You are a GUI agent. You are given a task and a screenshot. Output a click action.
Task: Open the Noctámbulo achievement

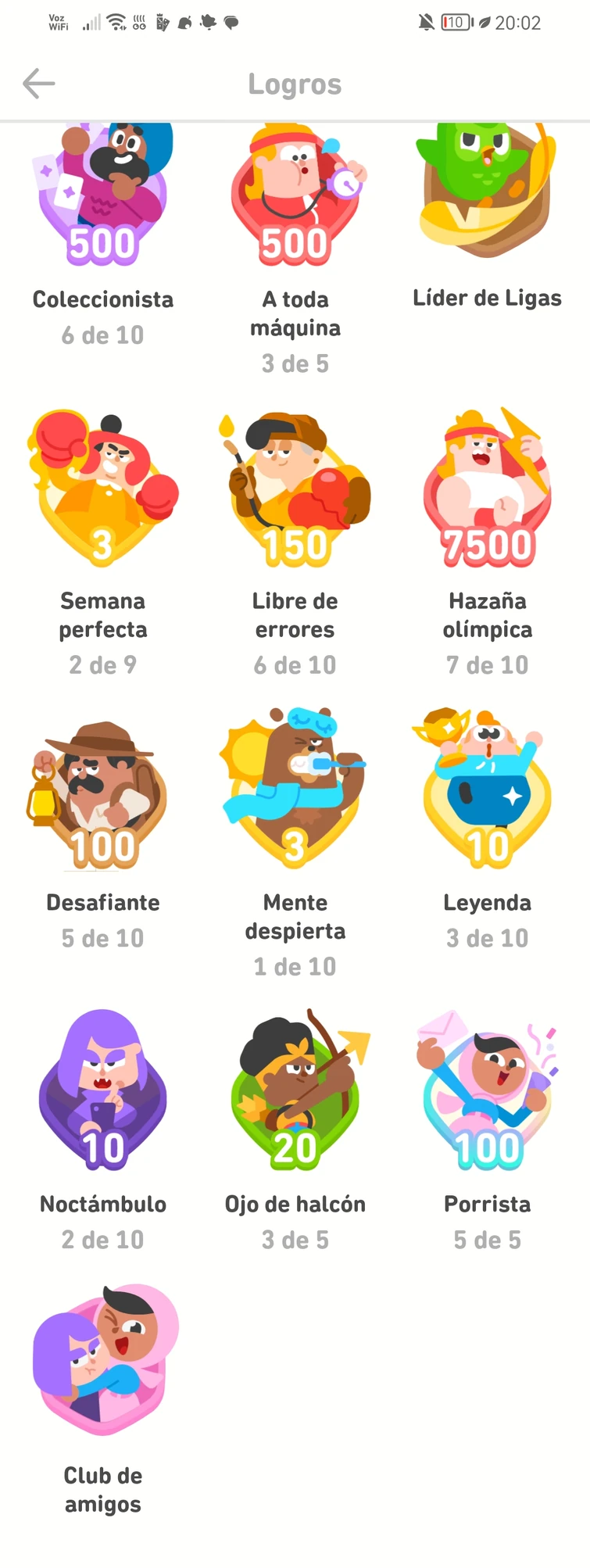click(102, 1090)
